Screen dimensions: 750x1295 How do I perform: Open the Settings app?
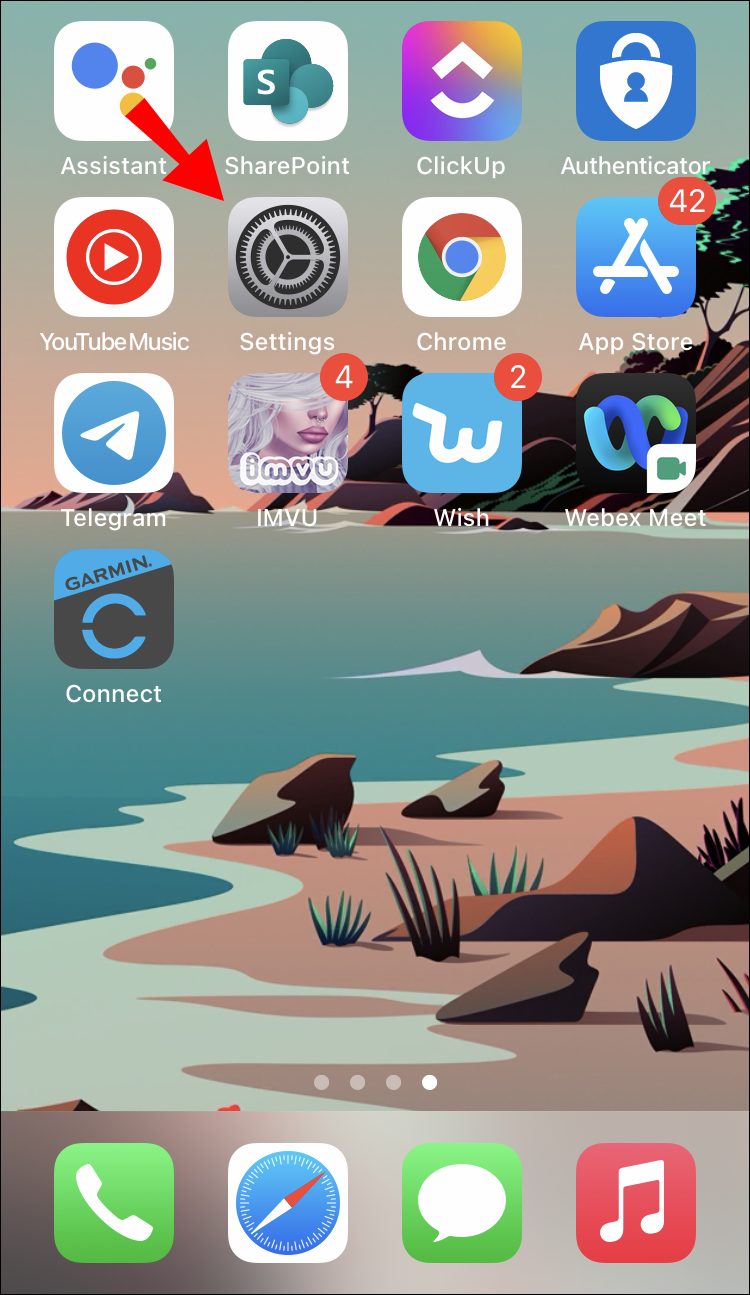tap(288, 257)
